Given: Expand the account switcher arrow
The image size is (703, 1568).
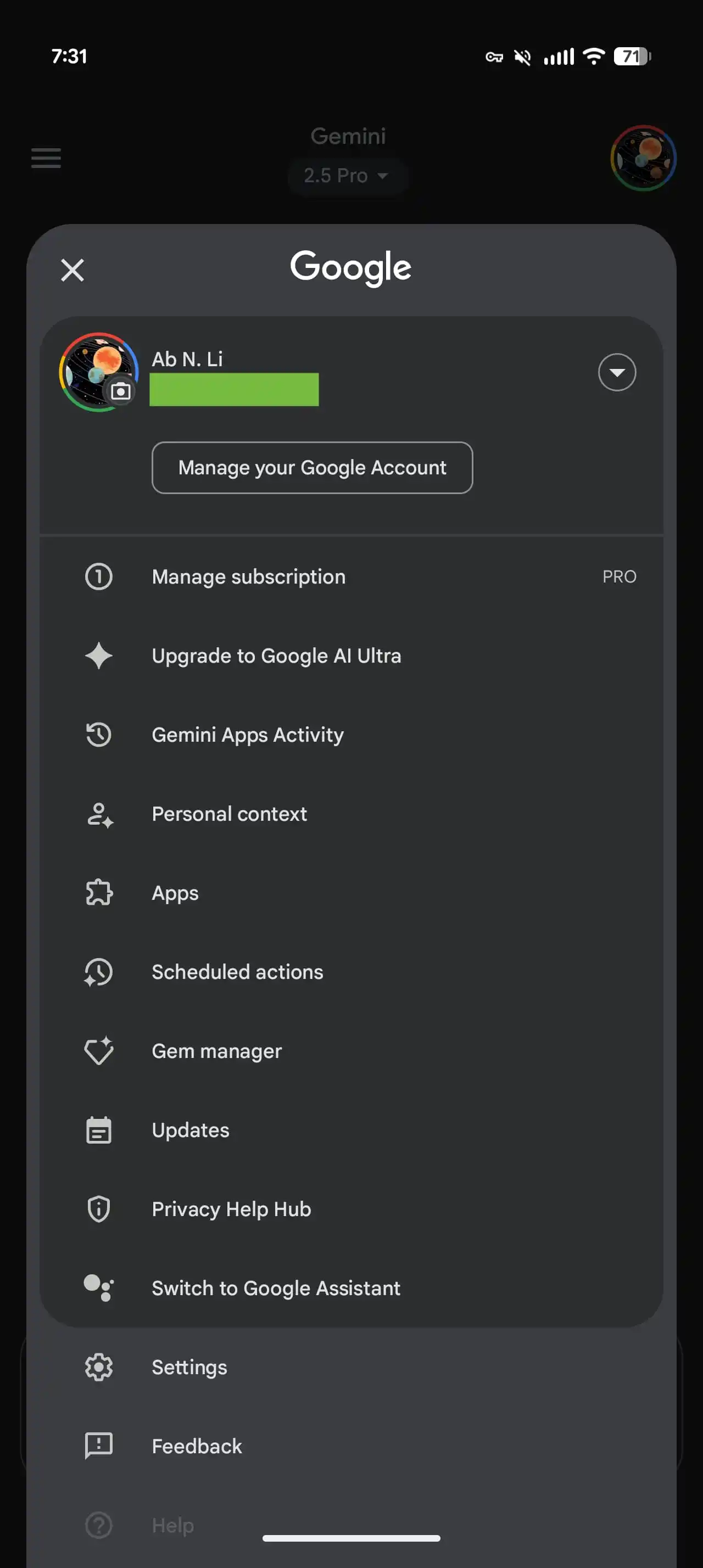Looking at the screenshot, I should [617, 372].
